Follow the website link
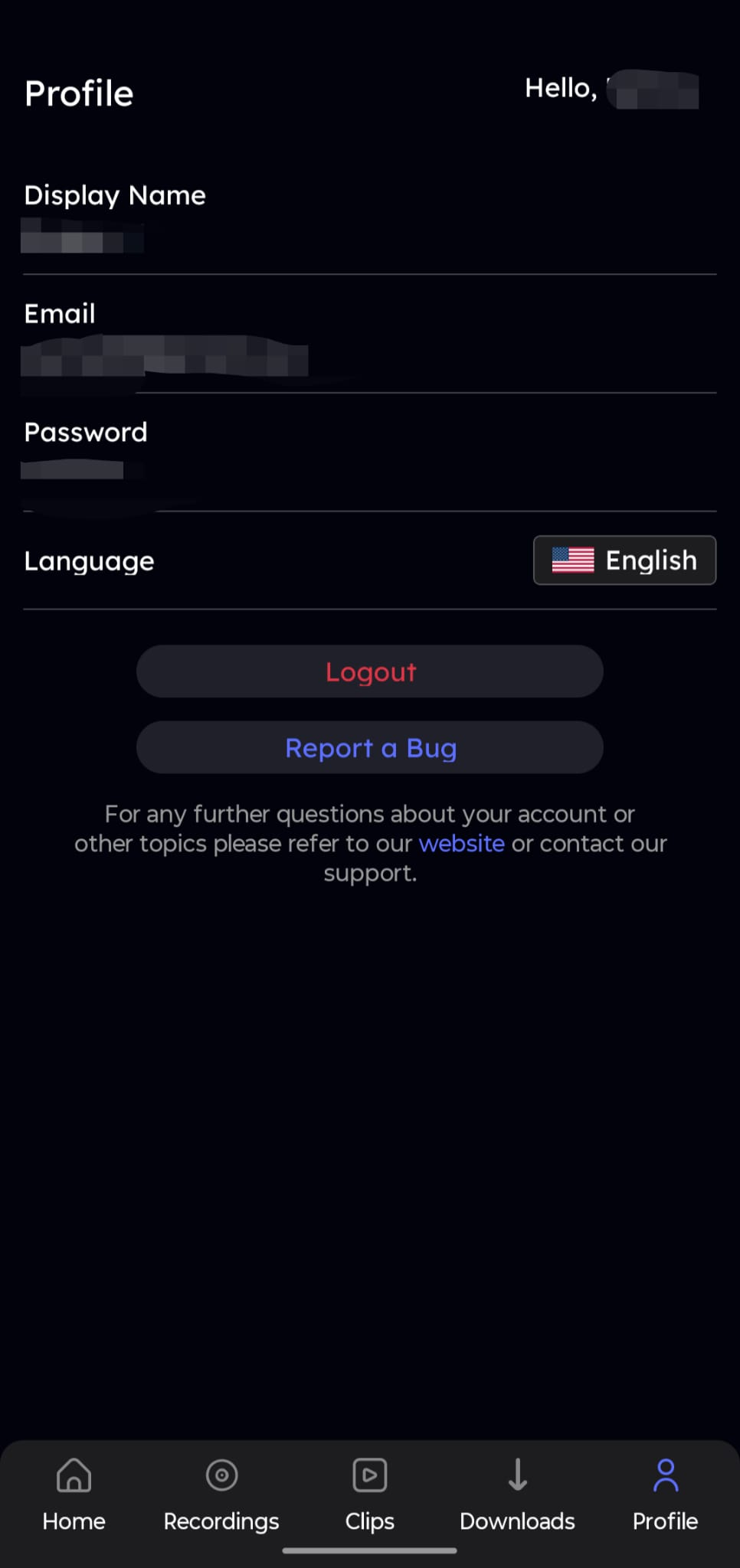740x1568 pixels. [461, 844]
